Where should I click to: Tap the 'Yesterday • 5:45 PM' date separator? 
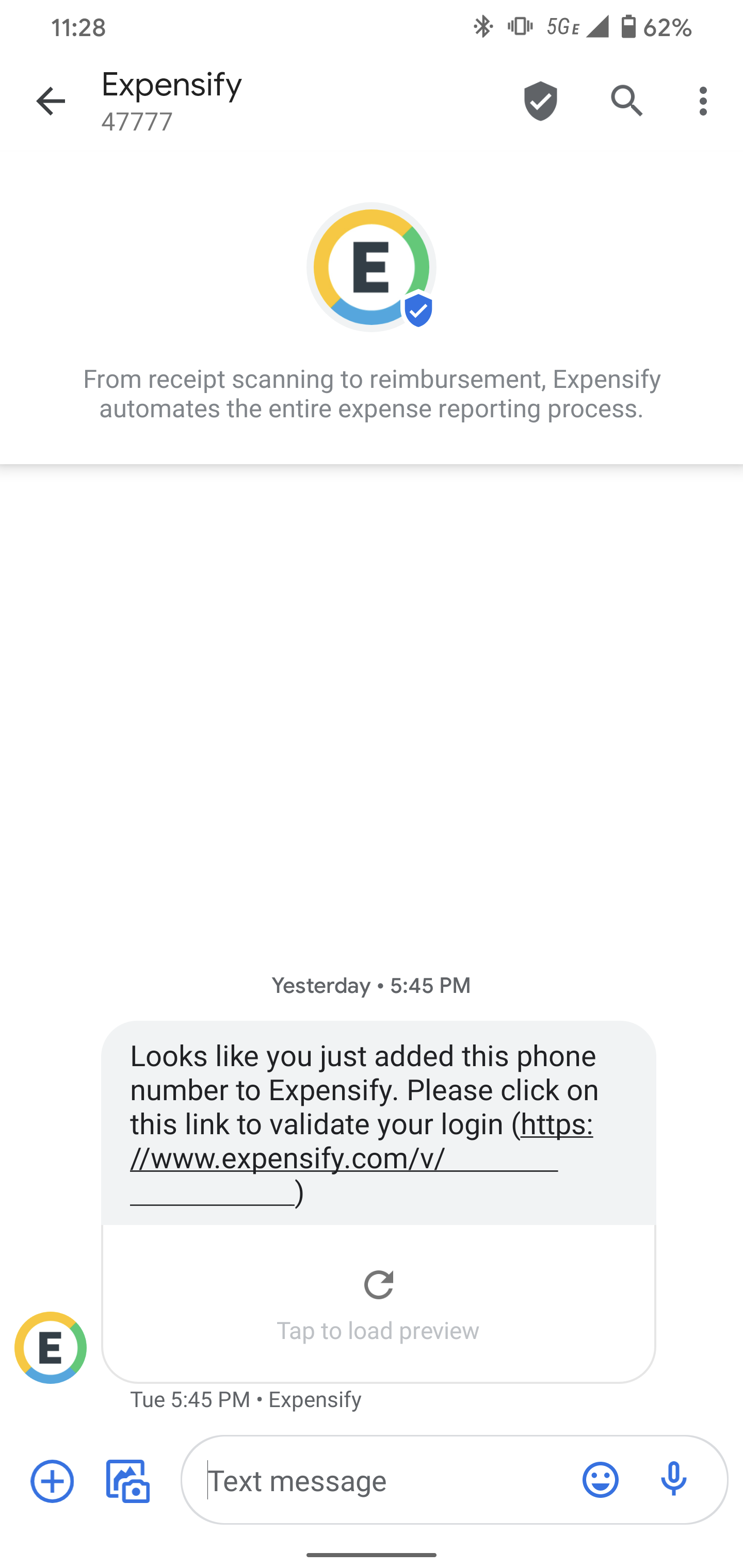point(372,986)
